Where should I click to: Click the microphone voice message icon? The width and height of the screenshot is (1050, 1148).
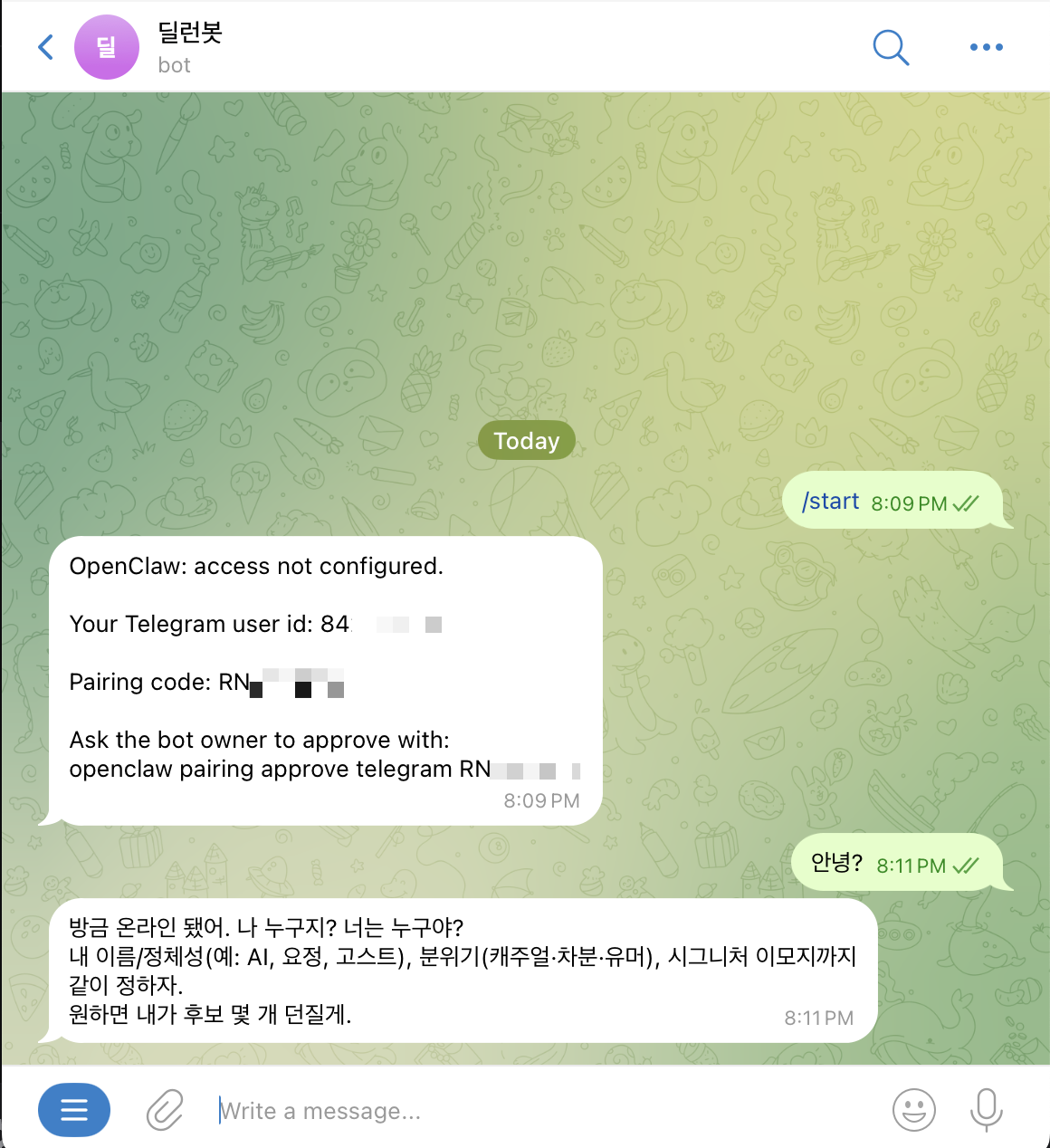(985, 1110)
